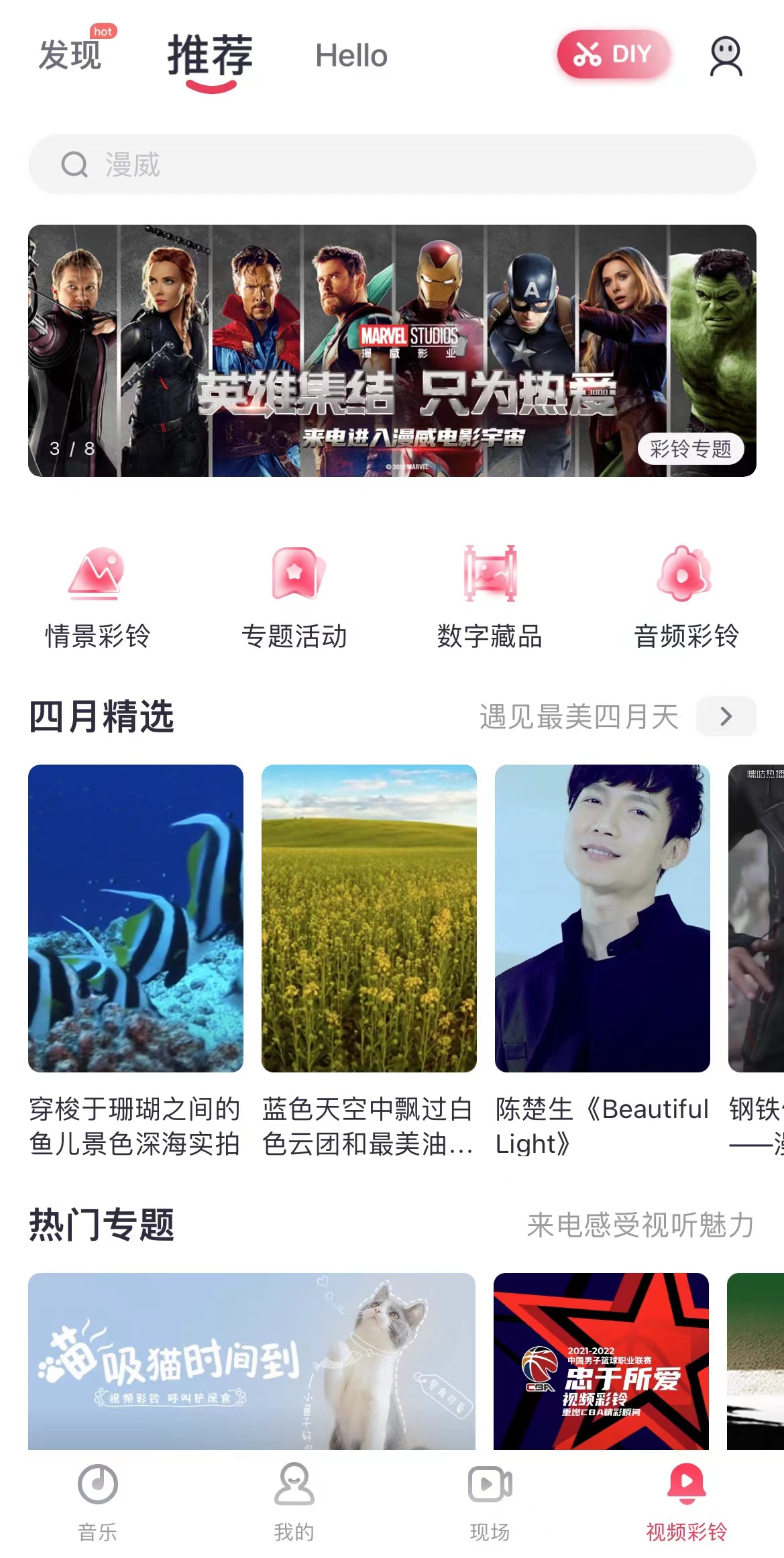Open the CBA 忠于所爱 topic card
Image resolution: width=784 pixels, height=1558 pixels.
(601, 1360)
